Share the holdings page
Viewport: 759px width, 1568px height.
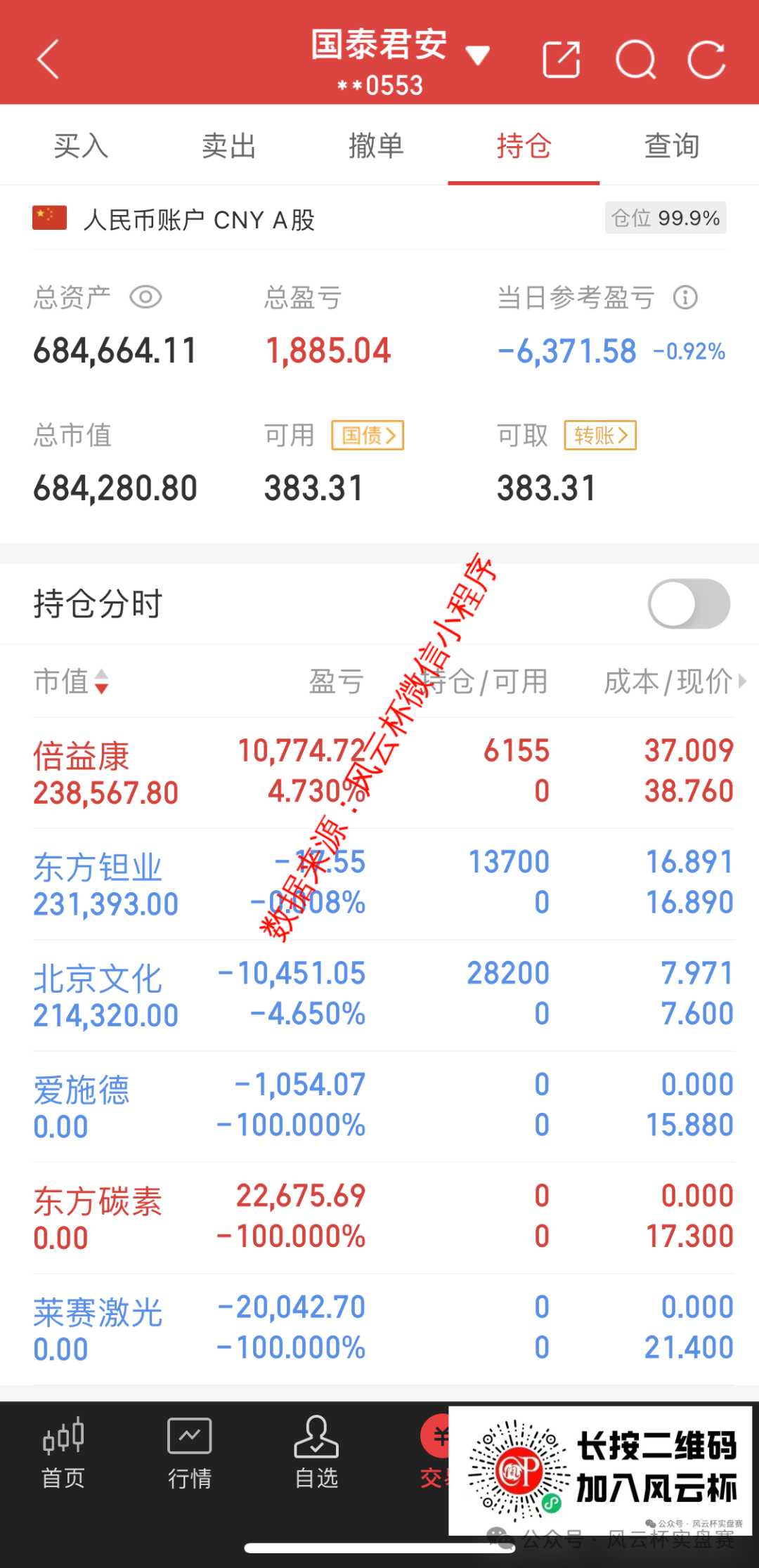tap(562, 60)
